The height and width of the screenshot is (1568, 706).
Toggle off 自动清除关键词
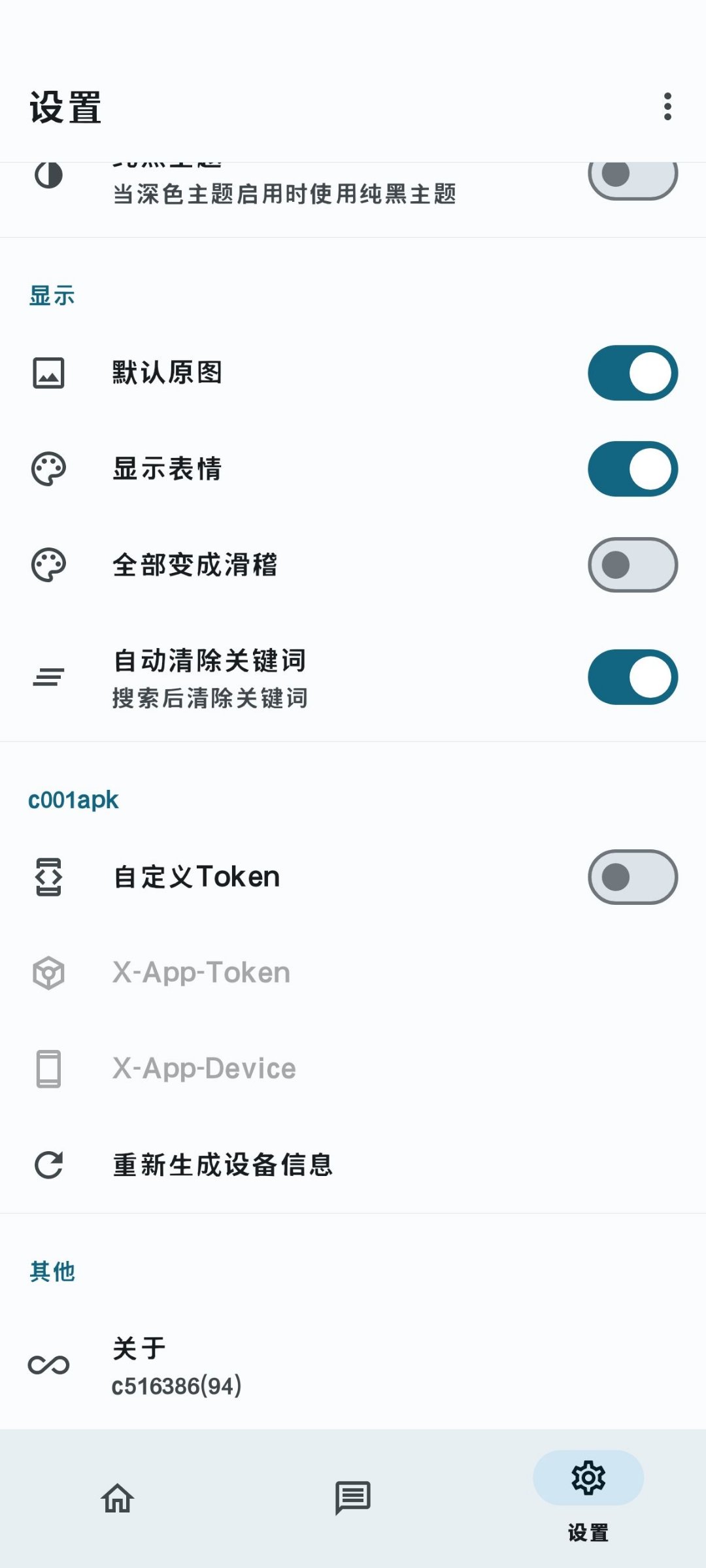pos(632,678)
